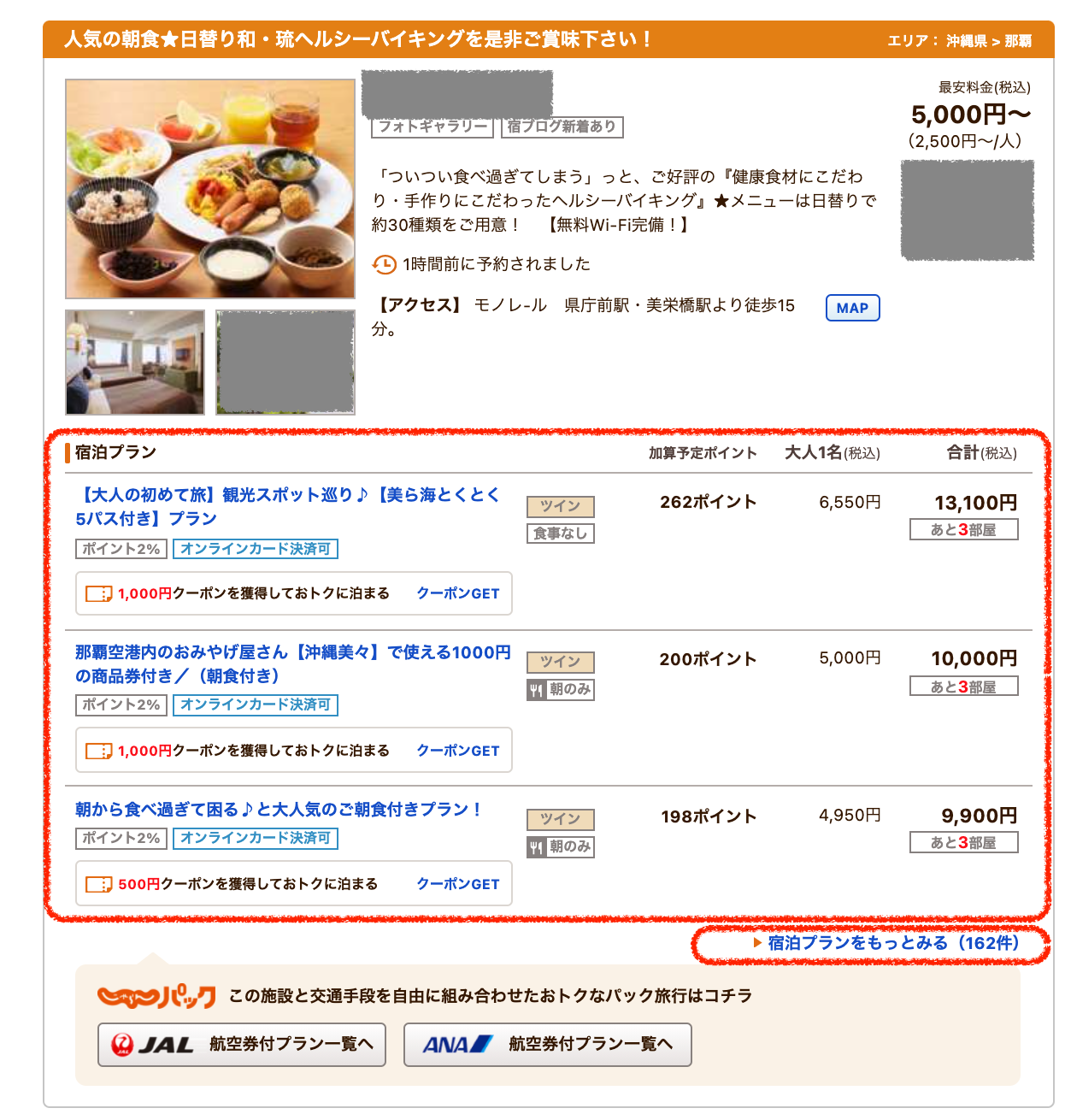Open JAL 航空券付プラン一覧へ
This screenshot has width=1065, height=1120.
tap(242, 1044)
